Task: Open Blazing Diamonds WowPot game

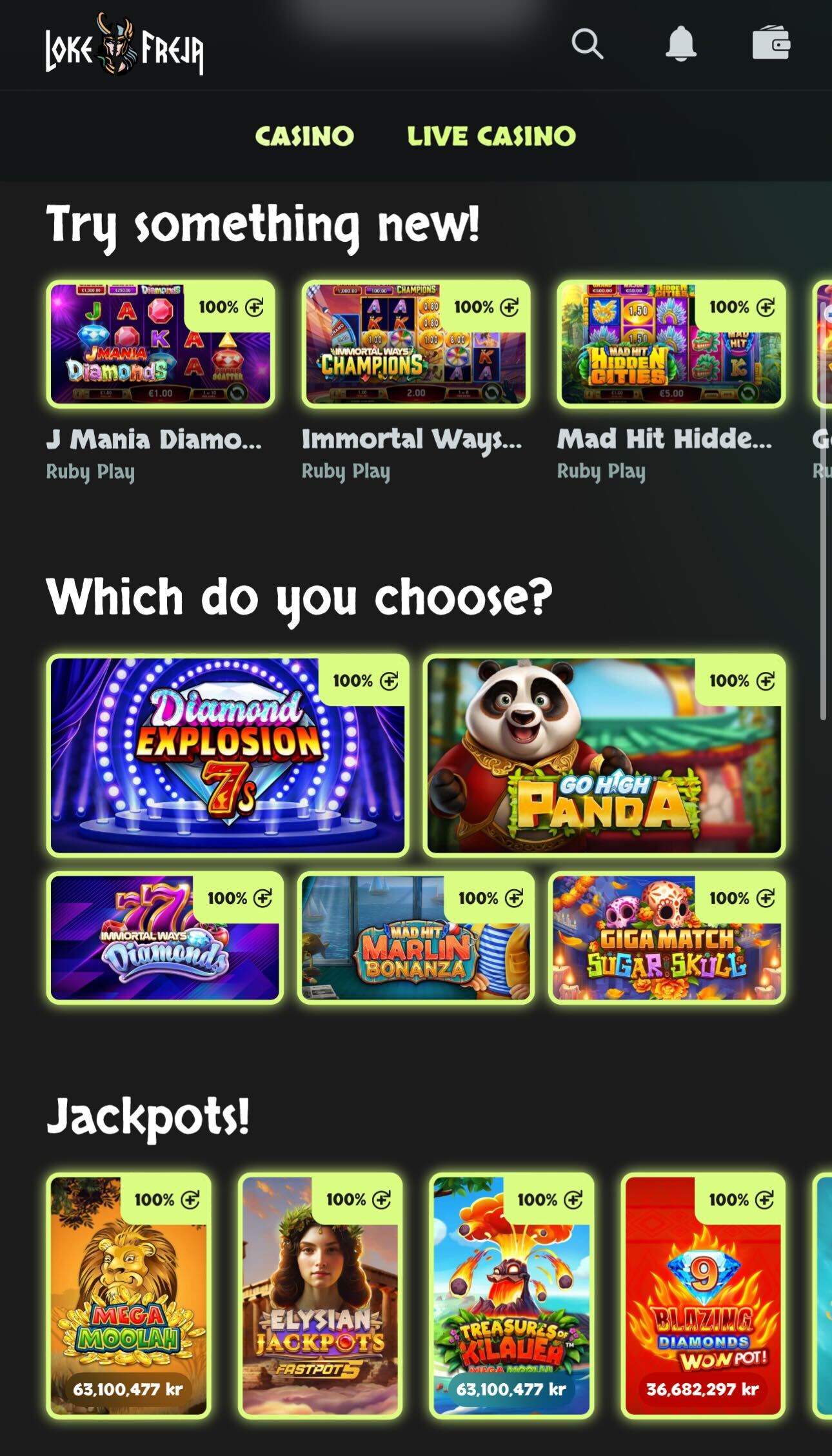Action: (703, 1296)
